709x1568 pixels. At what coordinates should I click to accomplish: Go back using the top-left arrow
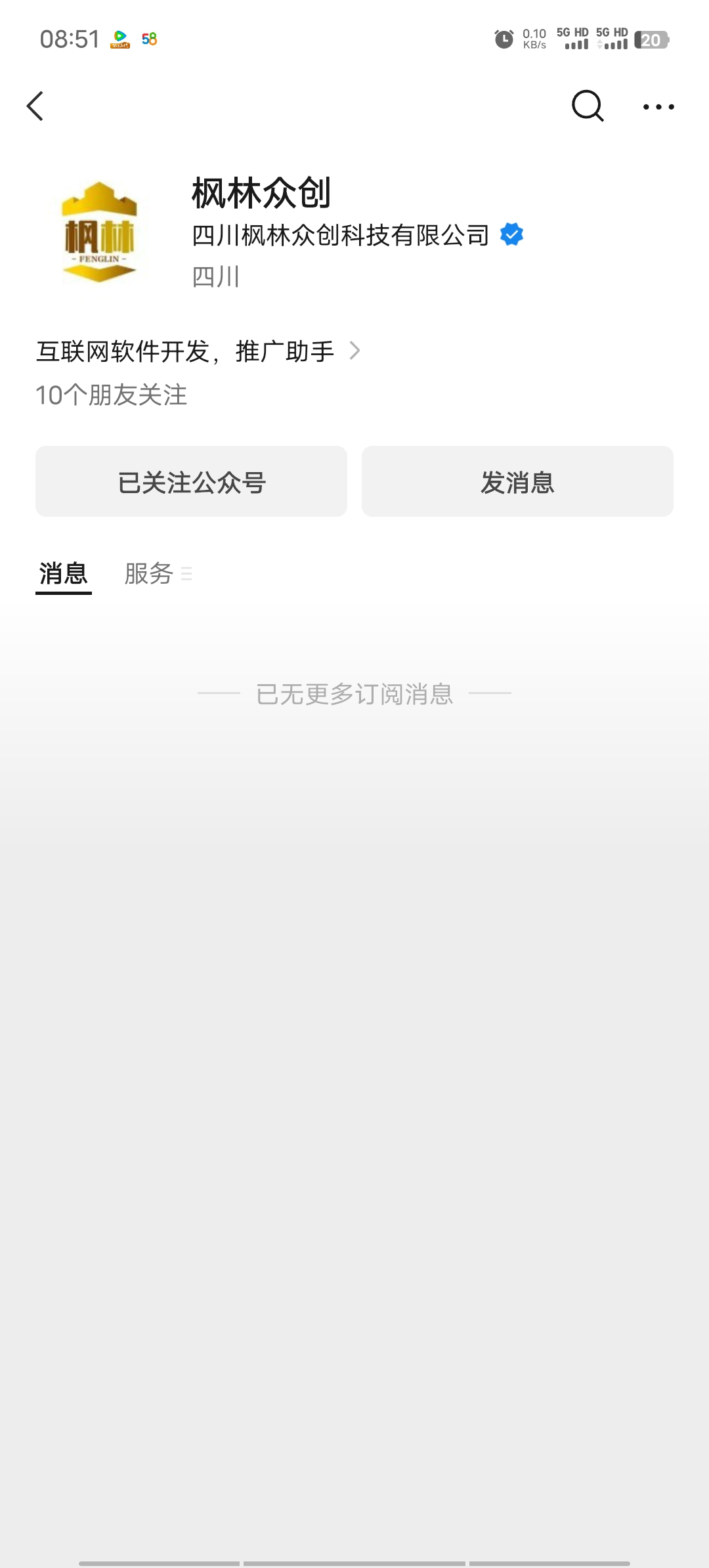pos(35,106)
